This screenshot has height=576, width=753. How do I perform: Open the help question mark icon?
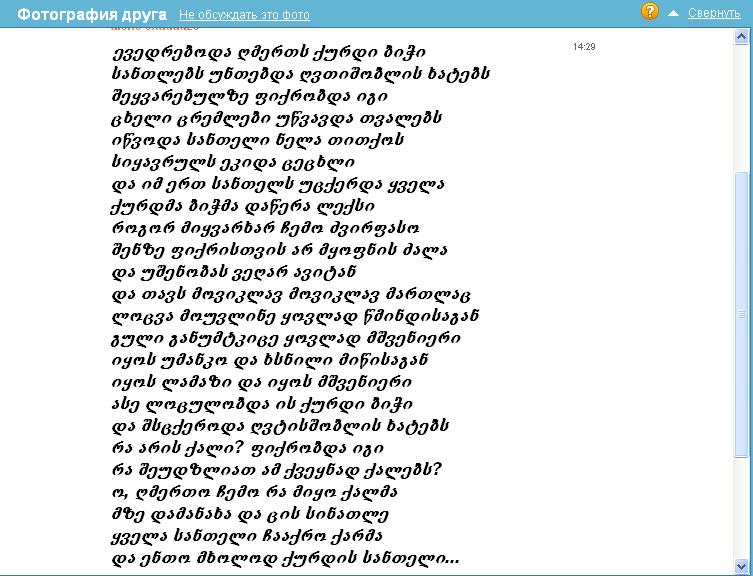(650, 12)
